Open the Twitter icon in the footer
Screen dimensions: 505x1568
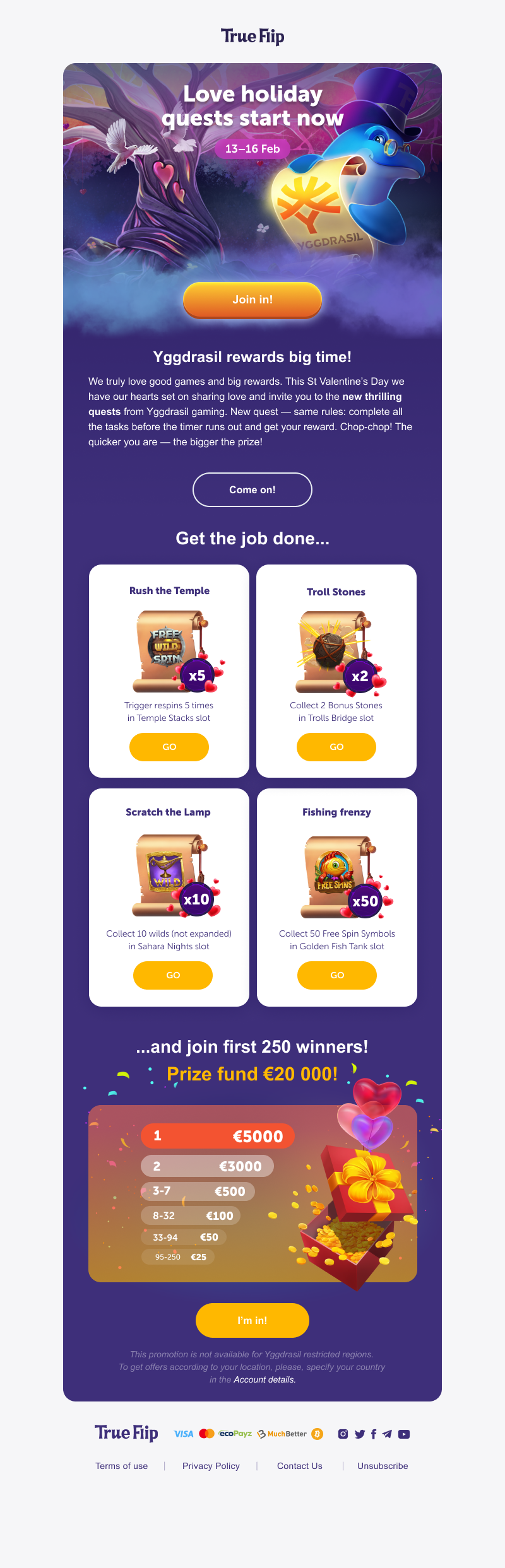point(360,1434)
